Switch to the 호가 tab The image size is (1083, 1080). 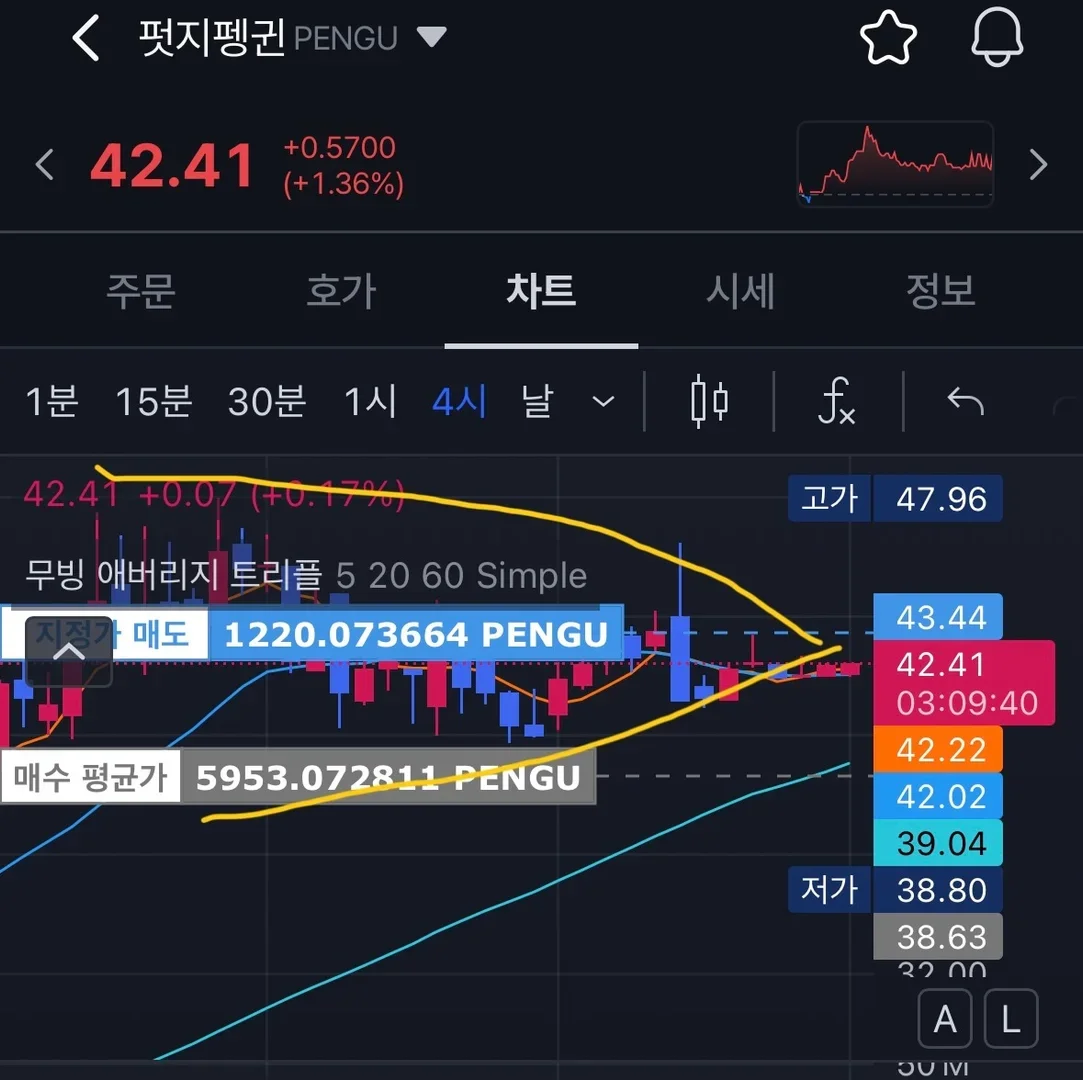pos(341,291)
